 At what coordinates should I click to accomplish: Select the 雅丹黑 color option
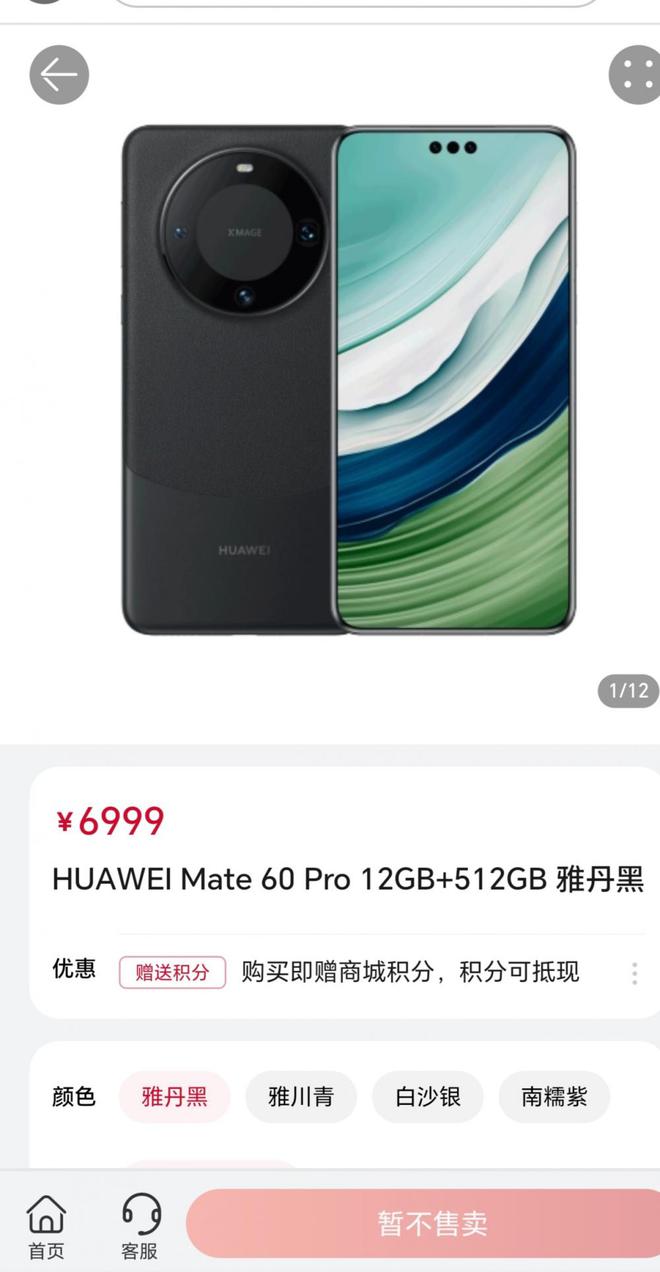pos(175,1097)
